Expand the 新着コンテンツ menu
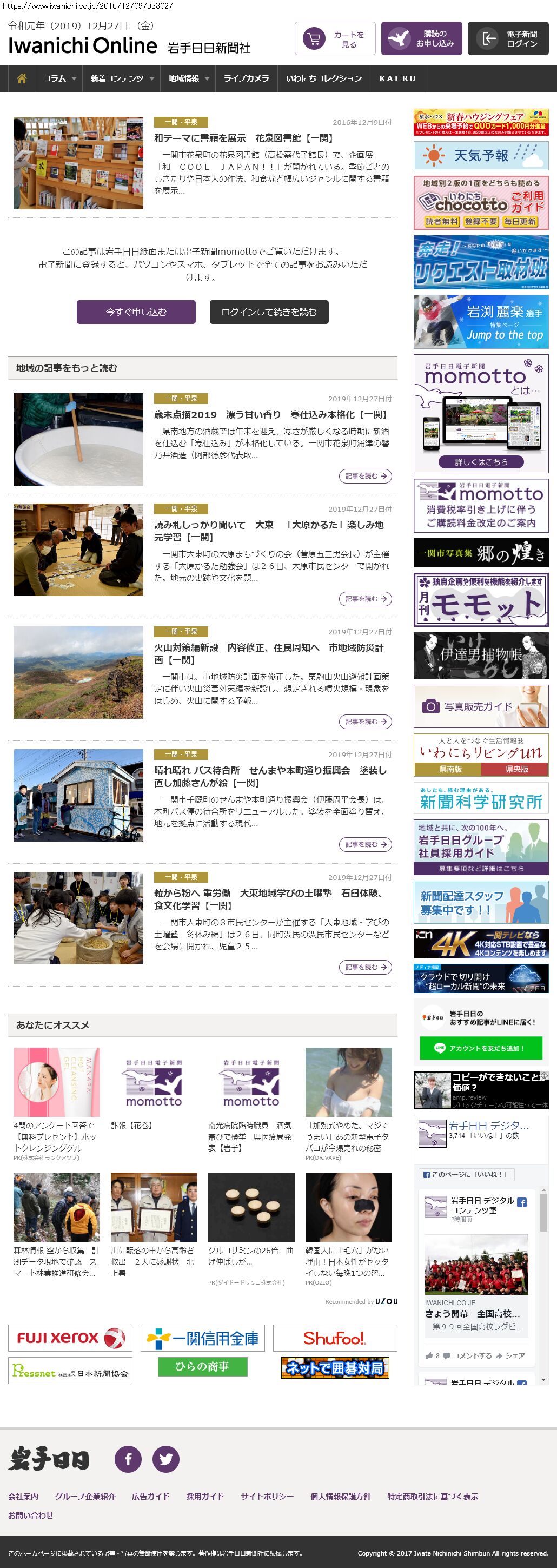 [121, 78]
